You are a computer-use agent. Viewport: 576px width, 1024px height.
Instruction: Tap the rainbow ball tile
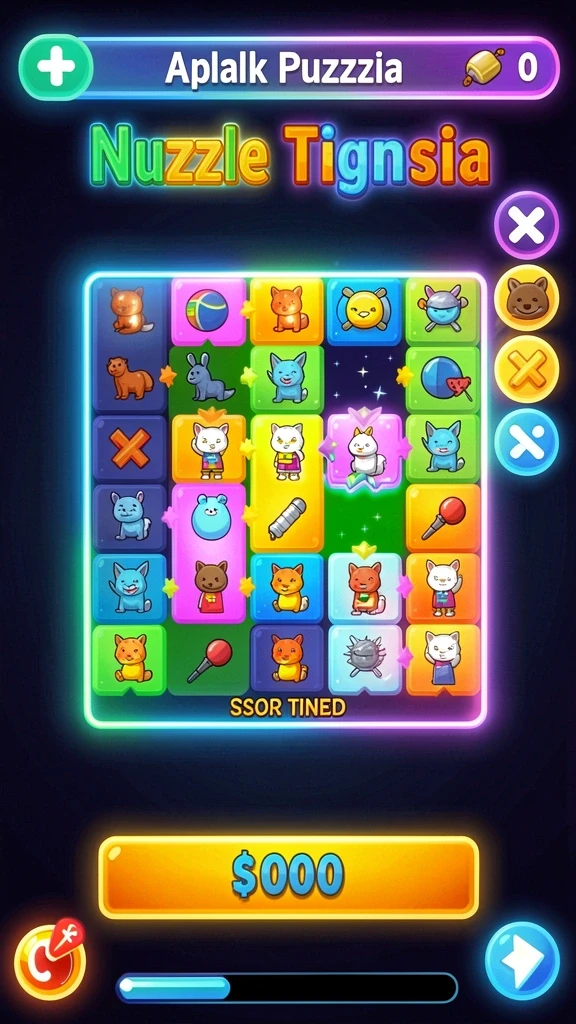pyautogui.click(x=208, y=311)
